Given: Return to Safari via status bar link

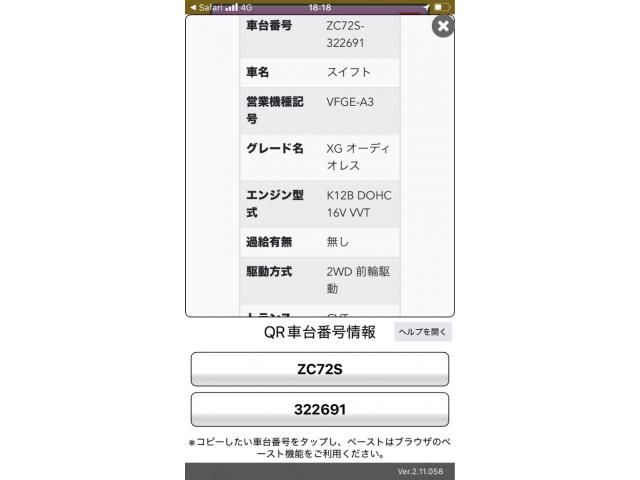Looking at the screenshot, I should 206,6.
